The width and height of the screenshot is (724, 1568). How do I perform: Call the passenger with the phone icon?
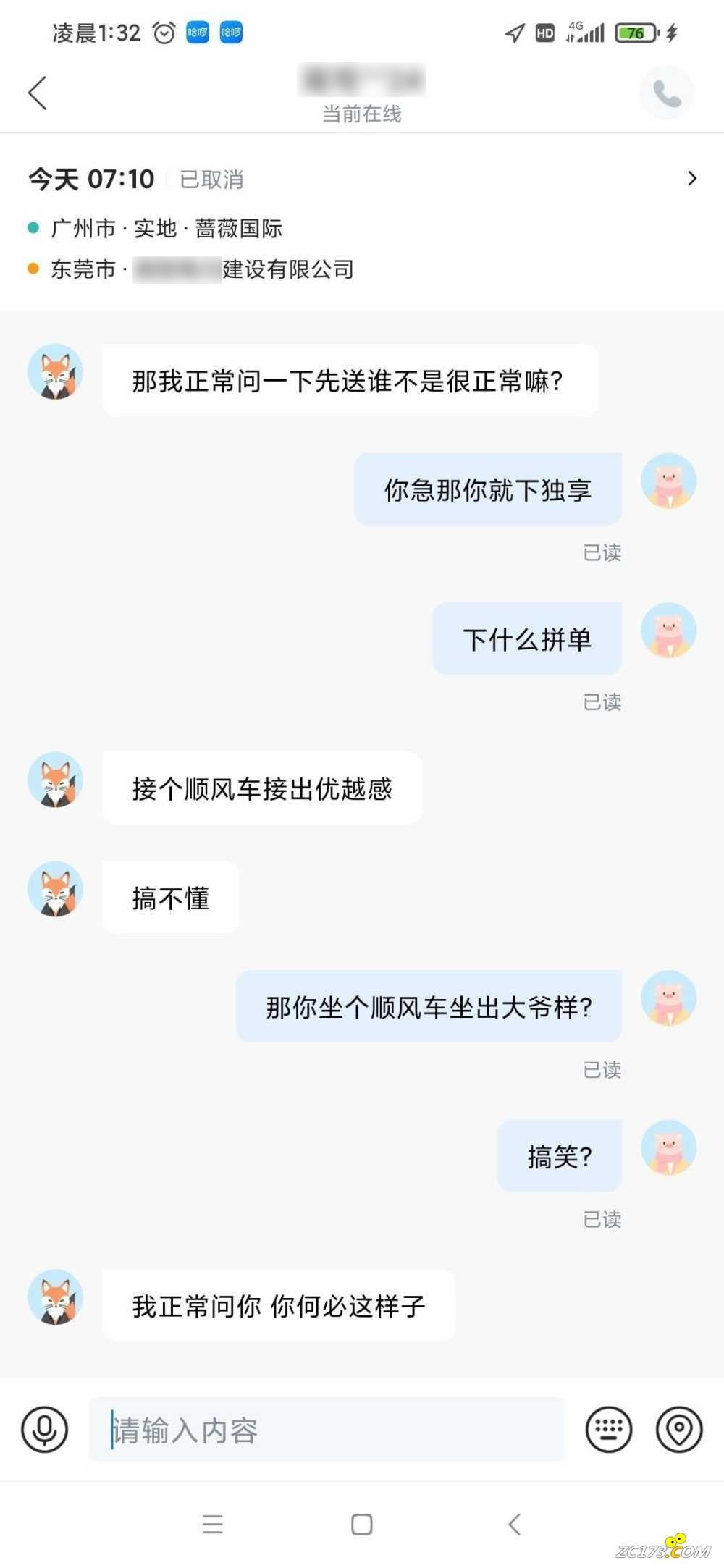(x=666, y=93)
